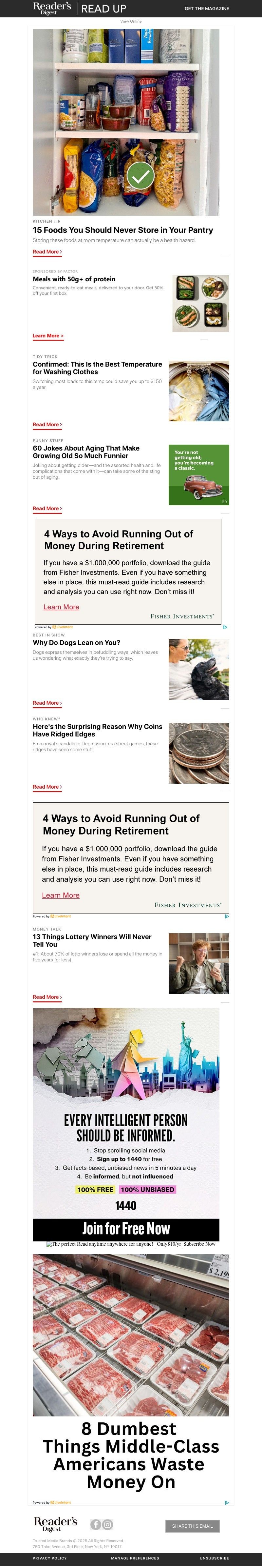262x1568 pixels.
Task: Read more on lottery winners article
Action: tap(47, 997)
